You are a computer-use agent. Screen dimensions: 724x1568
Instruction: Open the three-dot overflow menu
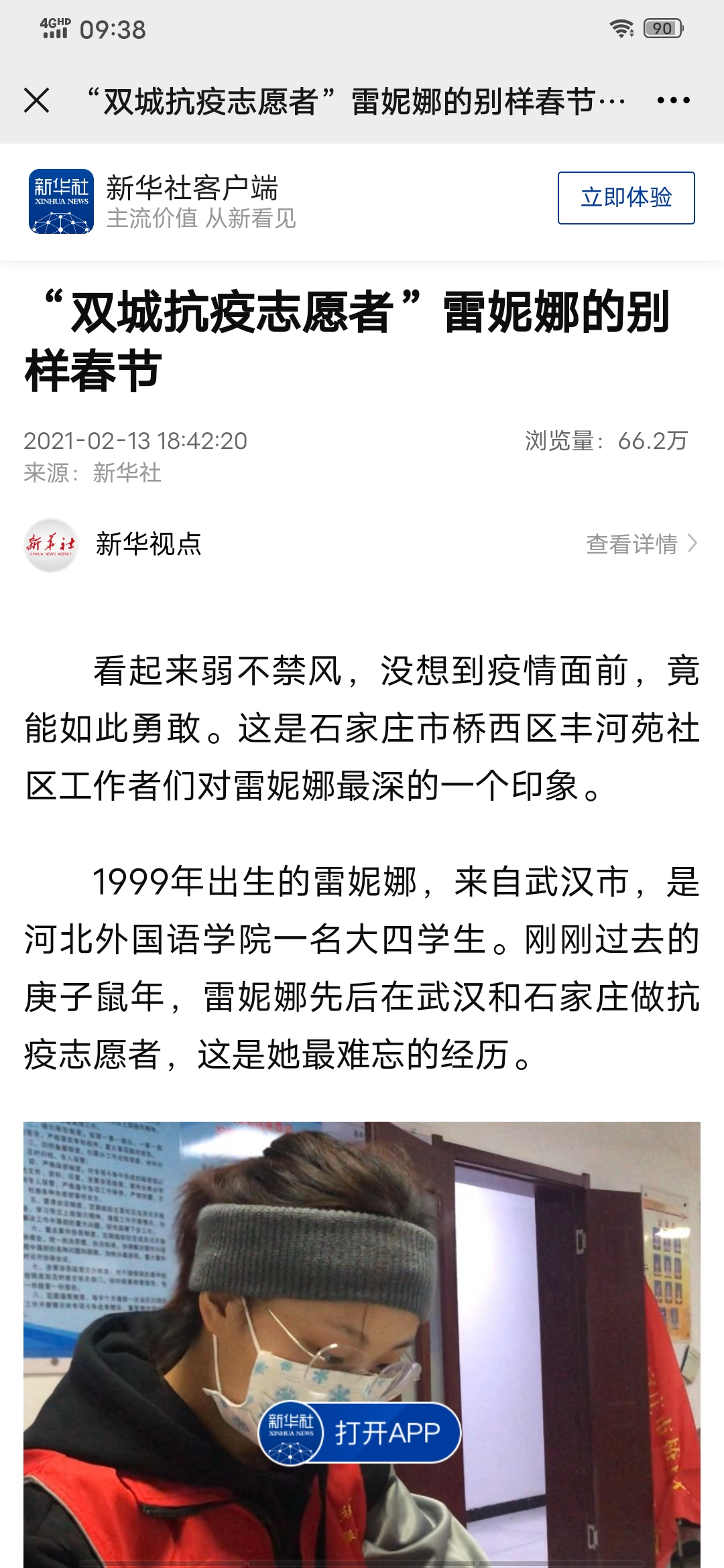pos(673,101)
